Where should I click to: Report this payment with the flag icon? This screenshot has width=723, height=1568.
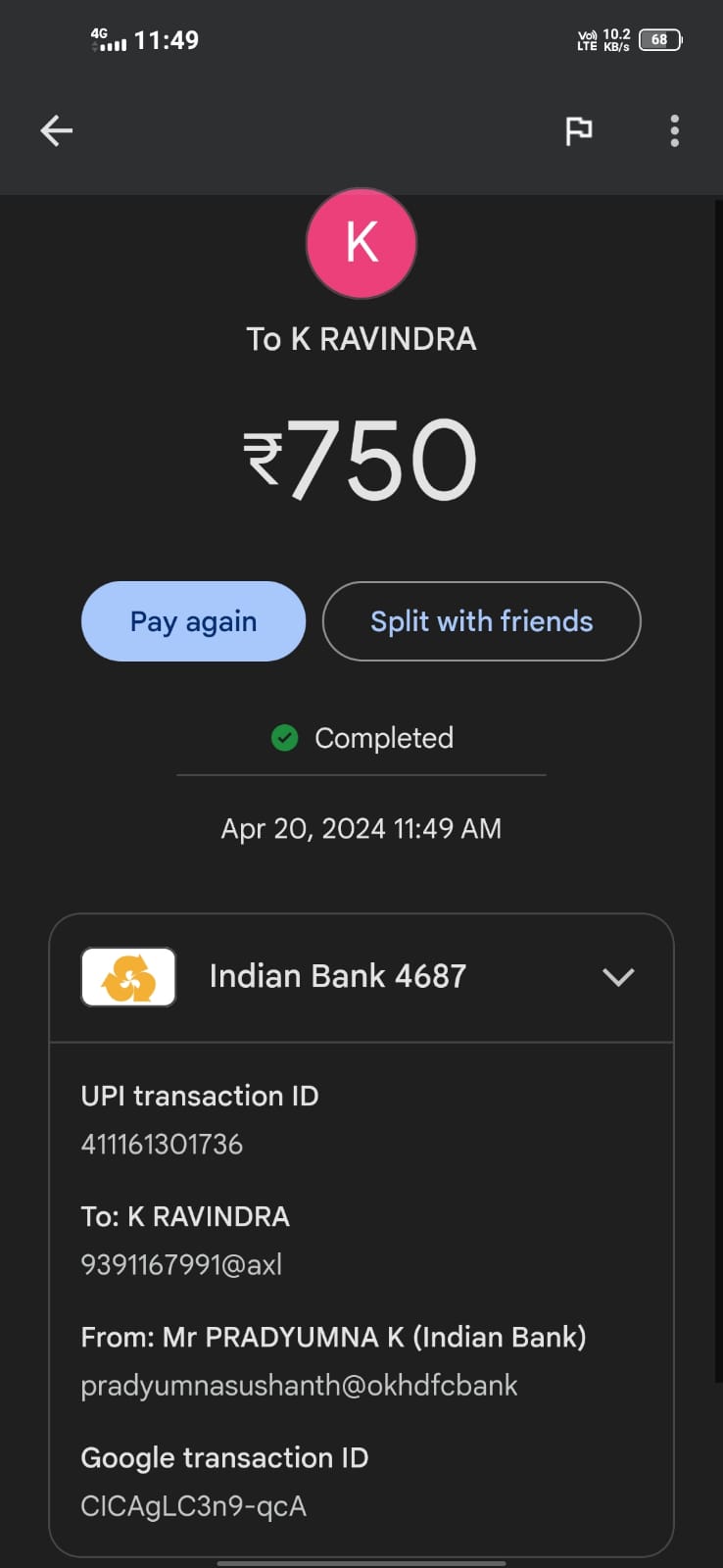pyautogui.click(x=578, y=130)
